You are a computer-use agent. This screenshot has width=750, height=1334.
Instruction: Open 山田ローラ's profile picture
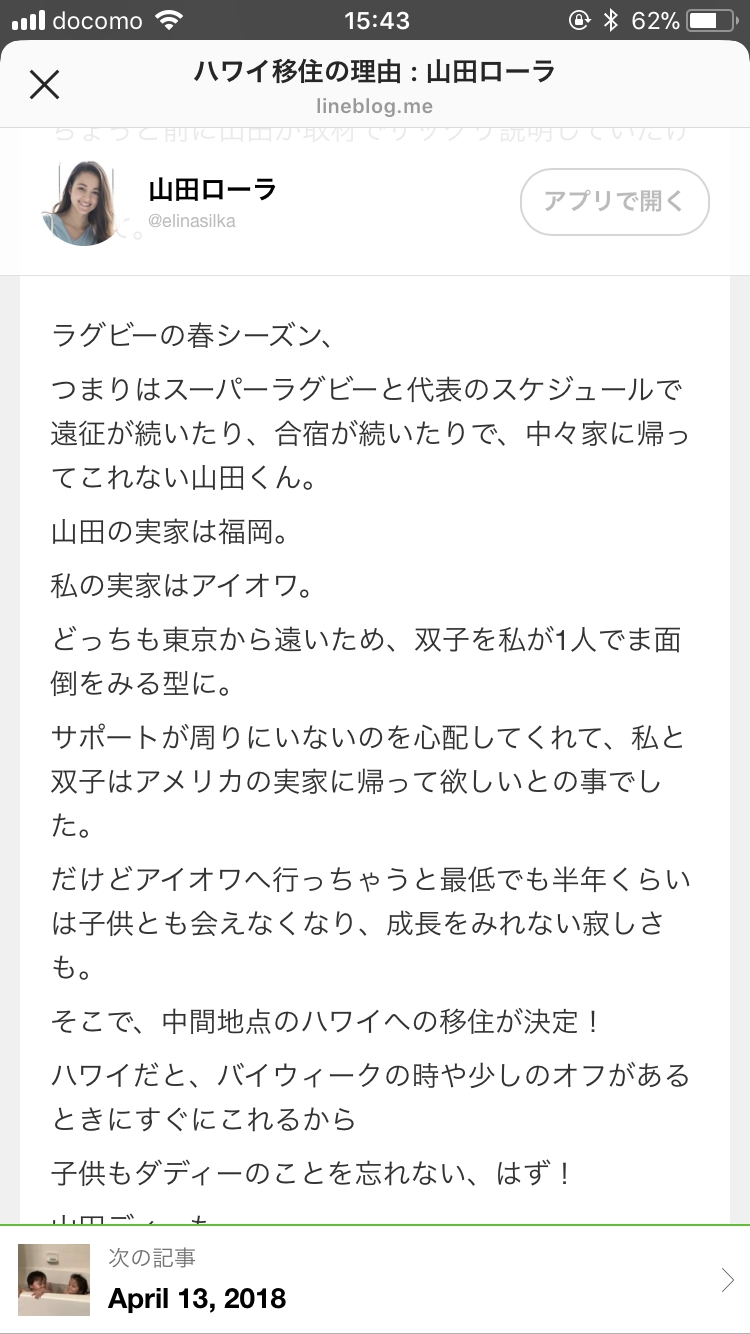[84, 203]
